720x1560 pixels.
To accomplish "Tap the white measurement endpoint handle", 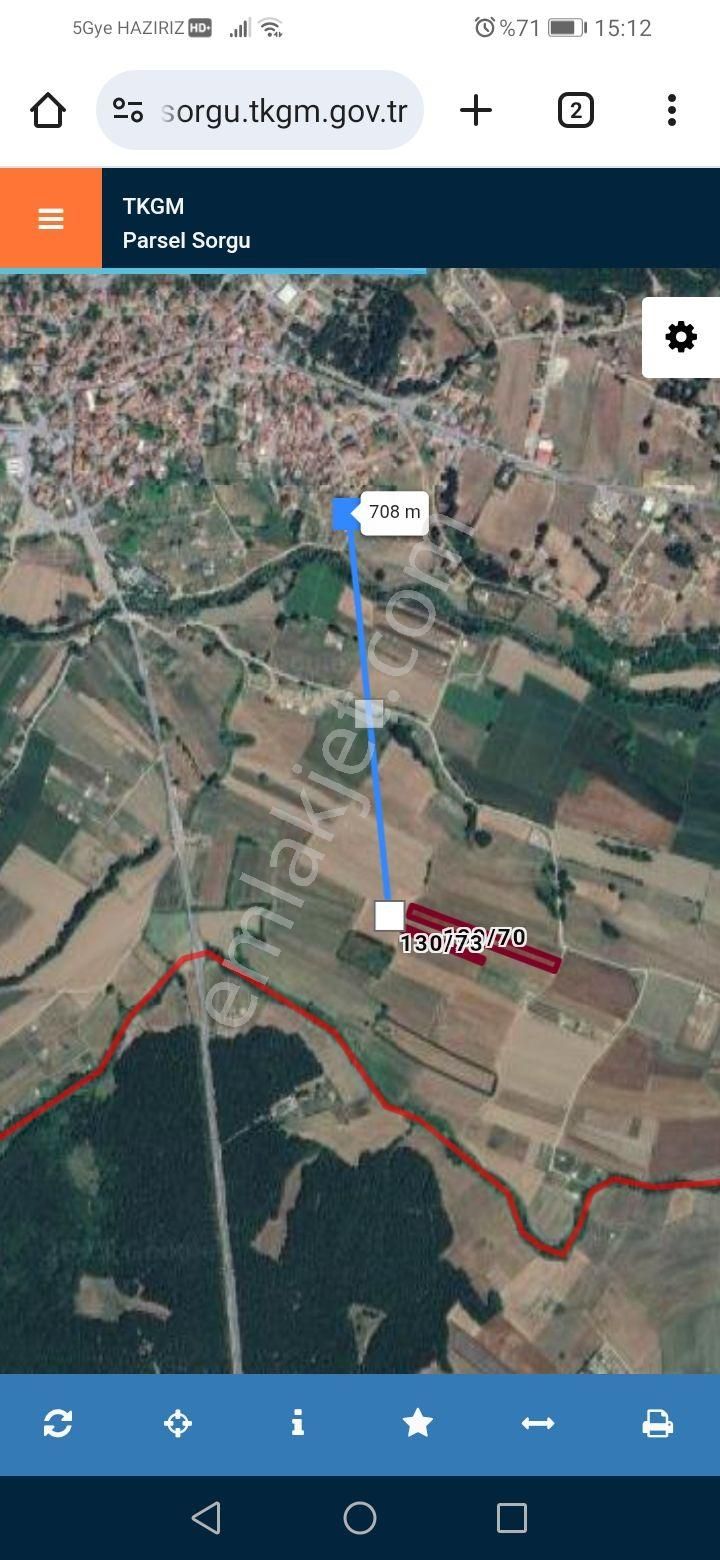I will 389,915.
